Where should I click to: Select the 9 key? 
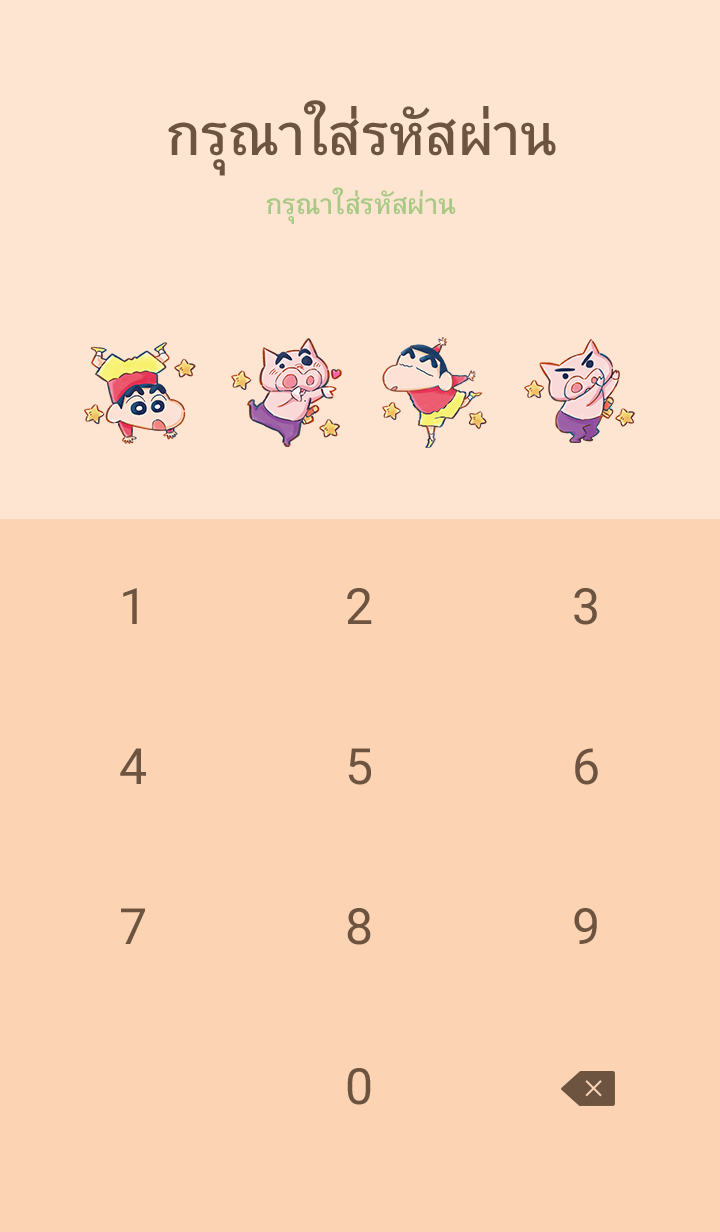(x=586, y=927)
